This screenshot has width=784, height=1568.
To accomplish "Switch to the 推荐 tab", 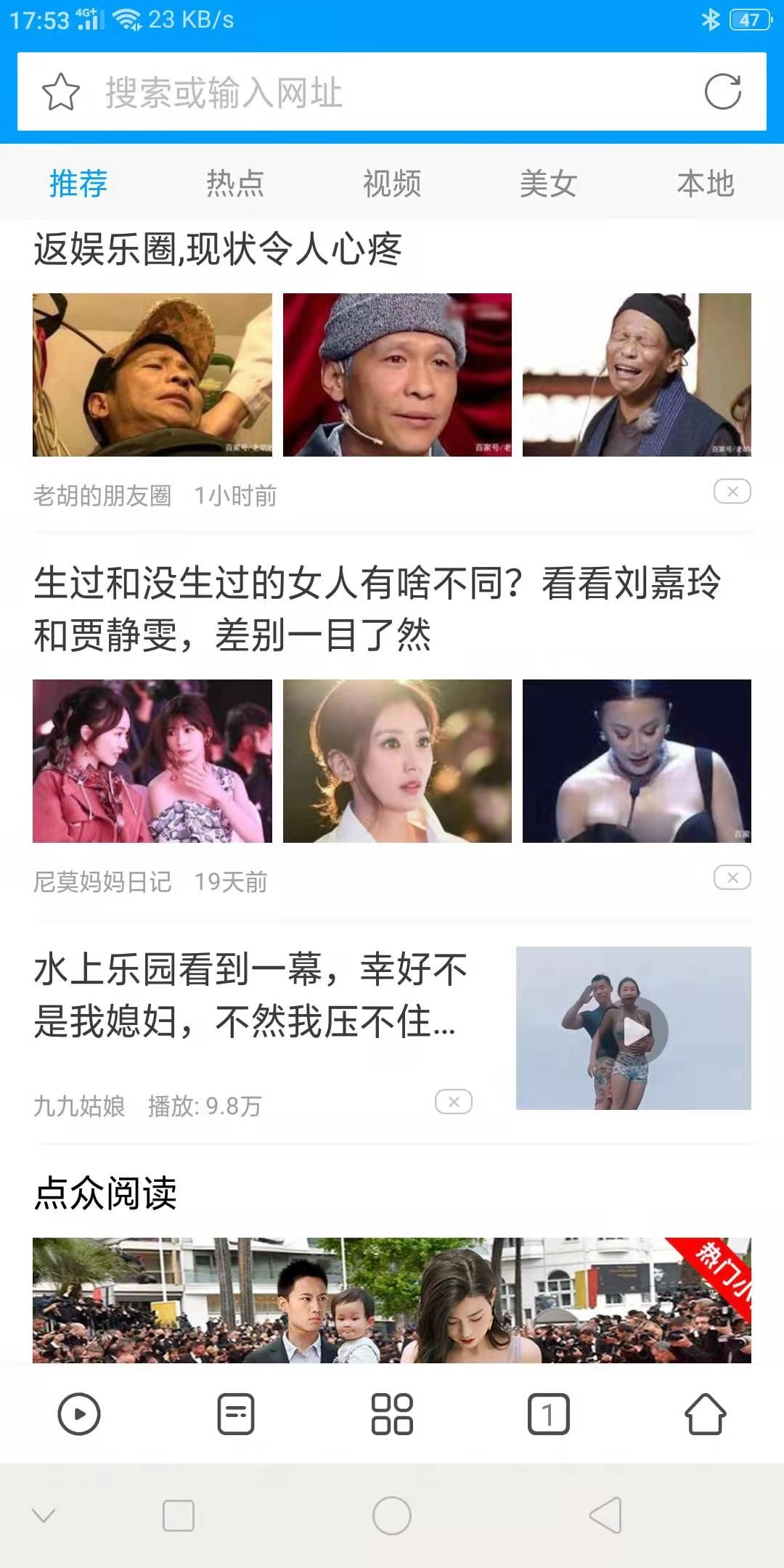I will click(78, 183).
